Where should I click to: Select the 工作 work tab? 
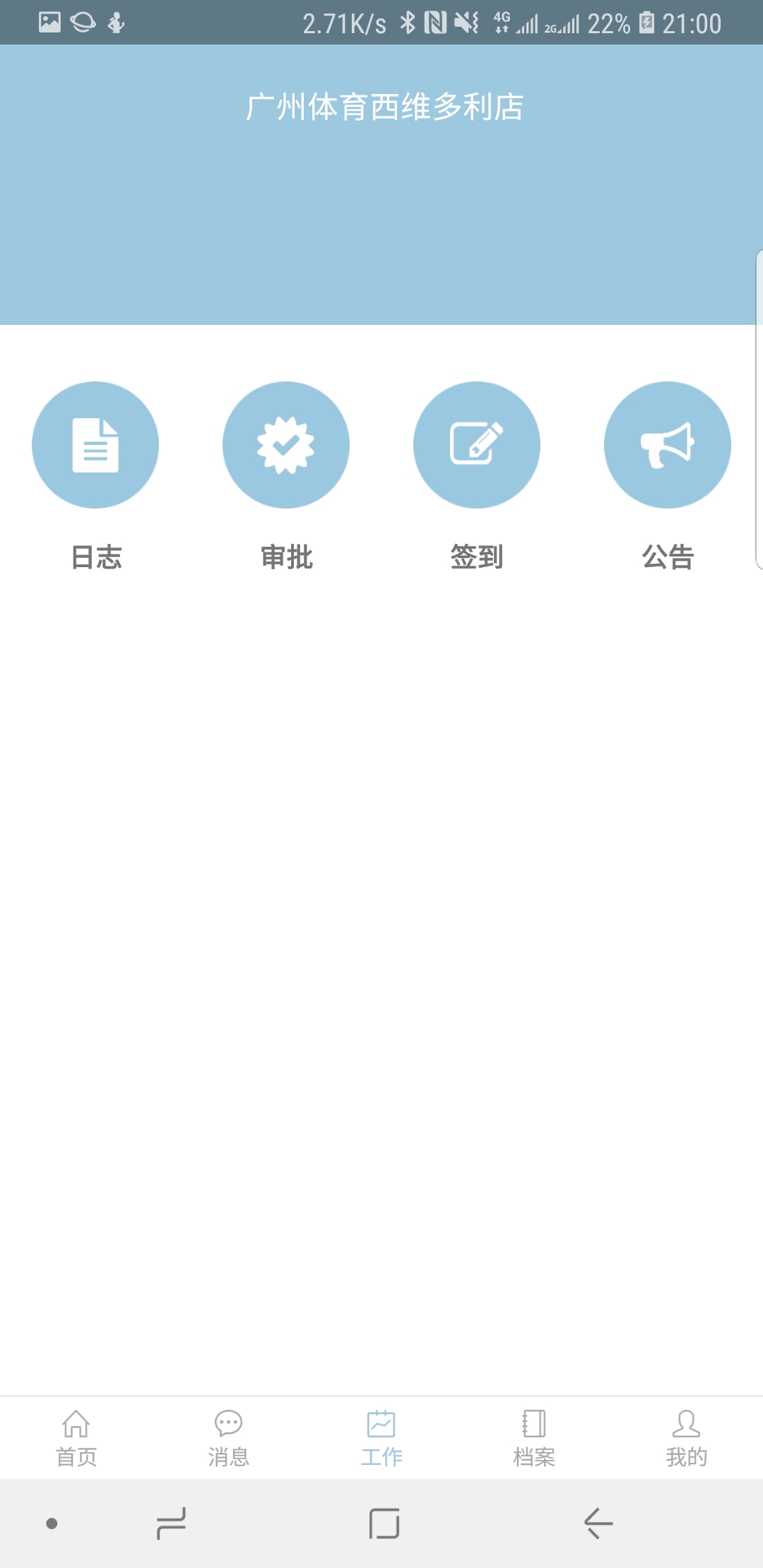(x=381, y=1439)
